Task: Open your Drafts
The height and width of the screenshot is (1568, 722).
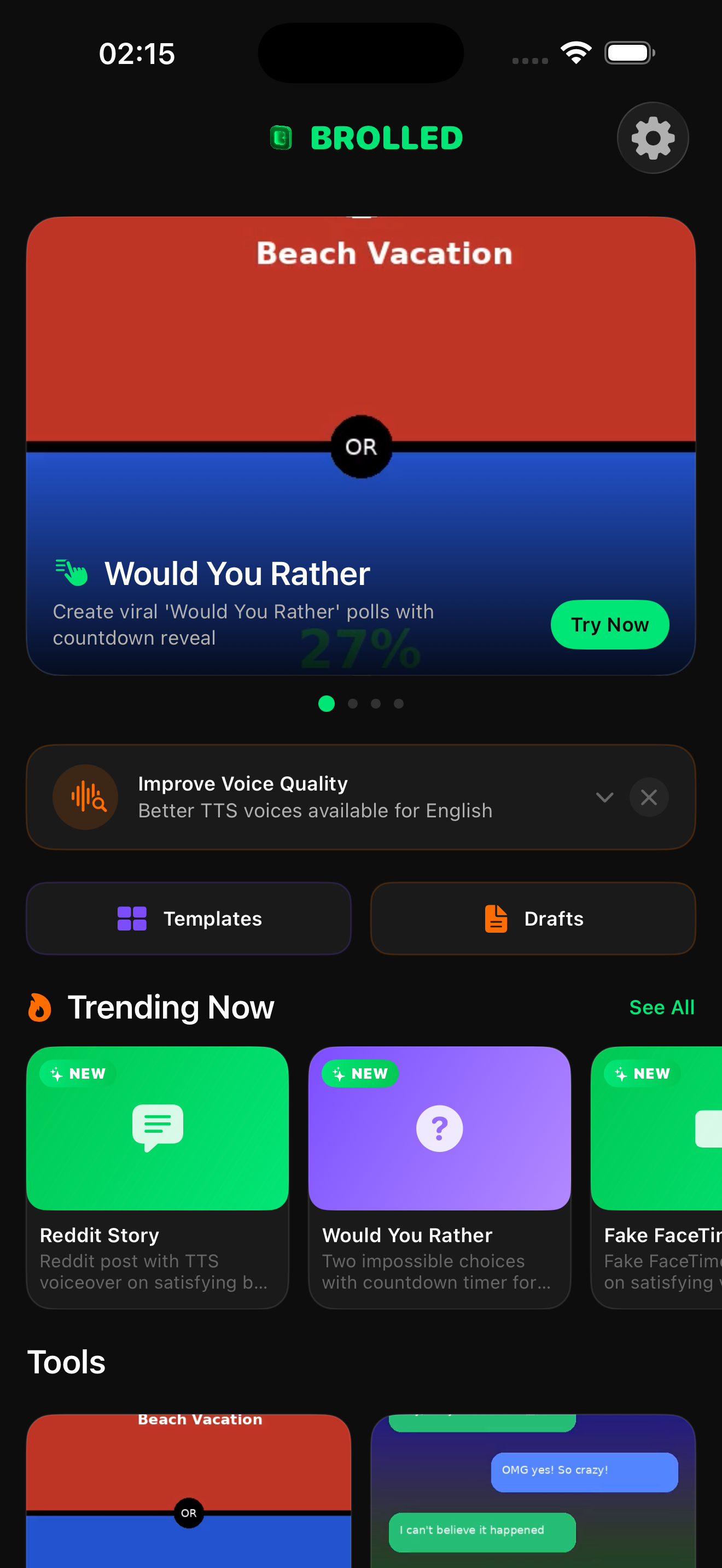Action: 533,918
